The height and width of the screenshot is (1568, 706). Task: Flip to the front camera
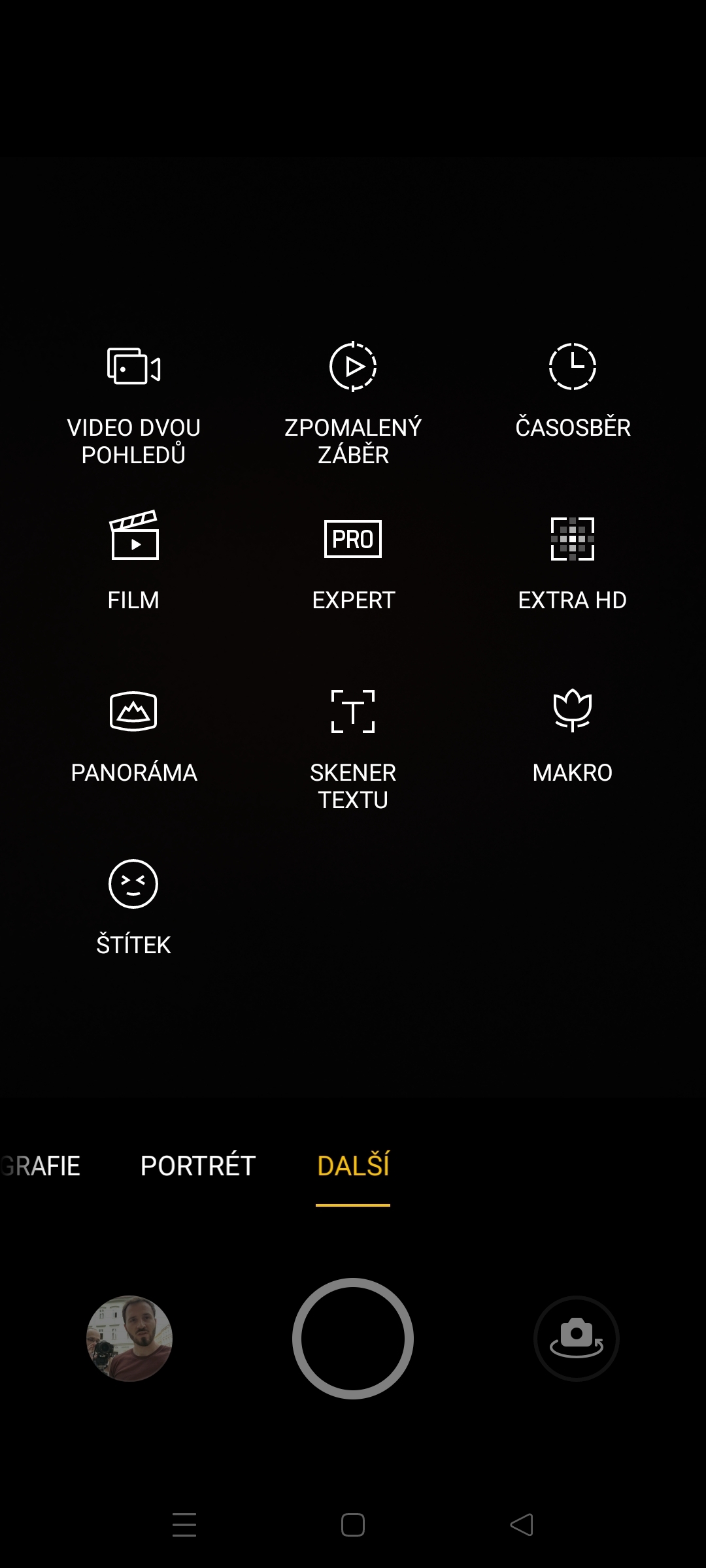coord(575,1339)
